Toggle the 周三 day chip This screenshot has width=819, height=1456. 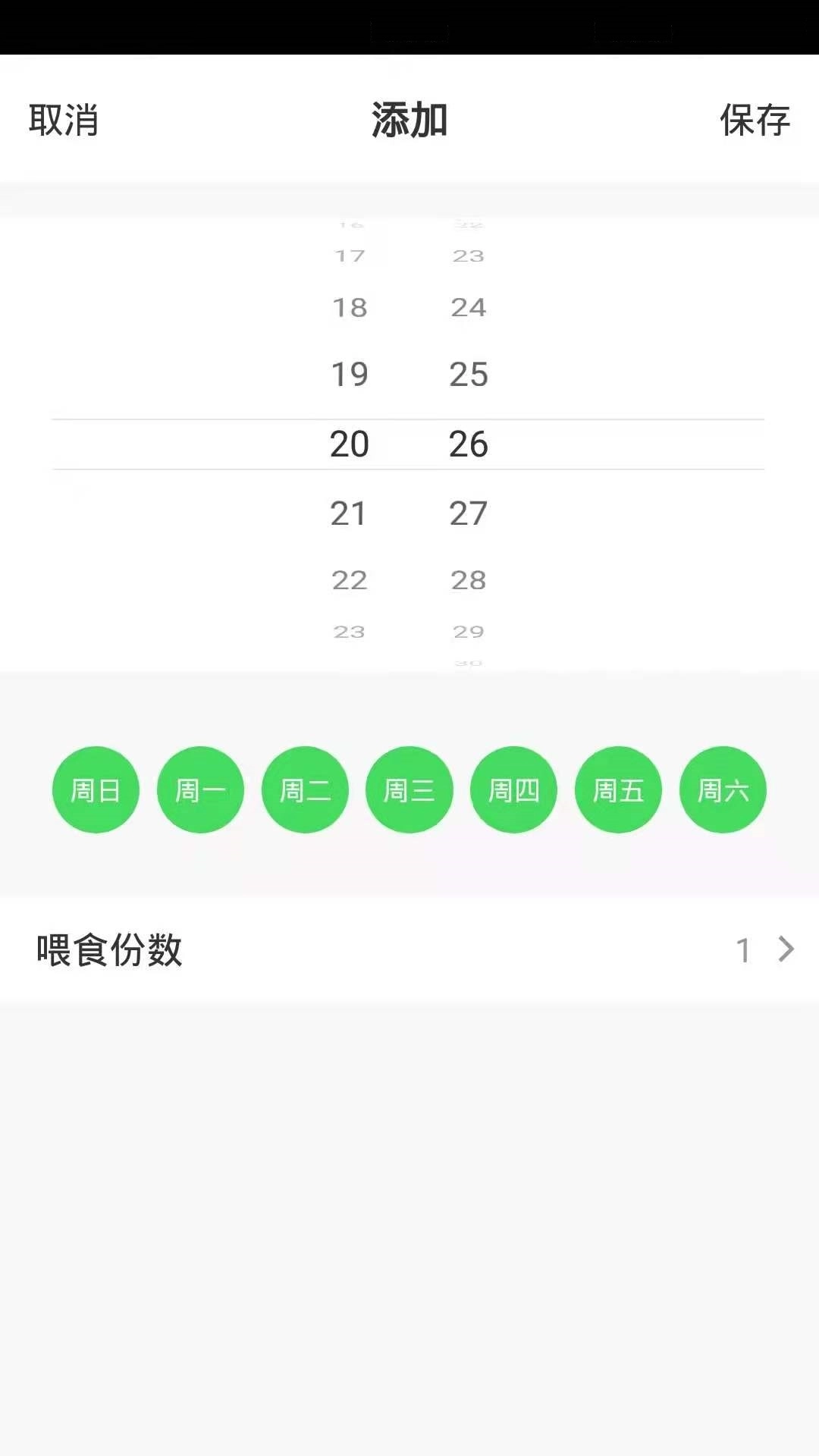(409, 790)
